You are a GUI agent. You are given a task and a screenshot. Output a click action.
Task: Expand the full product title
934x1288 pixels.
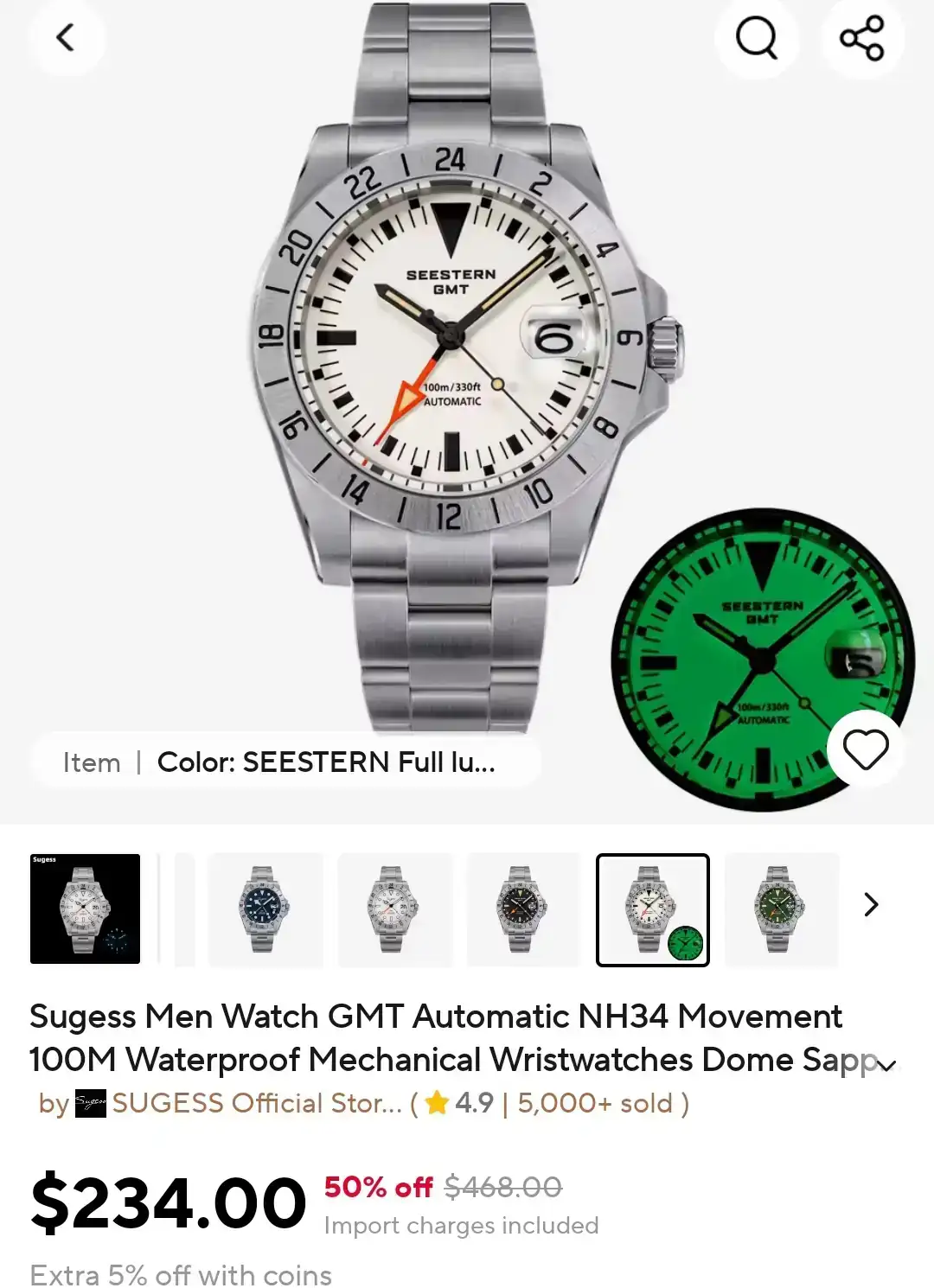pos(887,1066)
